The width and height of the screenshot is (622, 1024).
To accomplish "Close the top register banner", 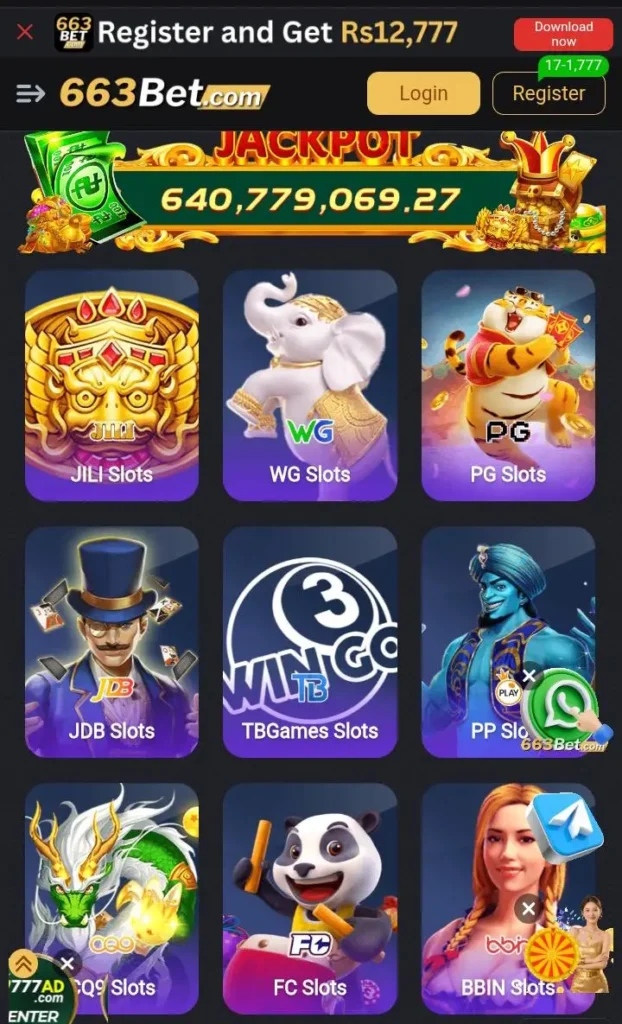I will pos(25,32).
